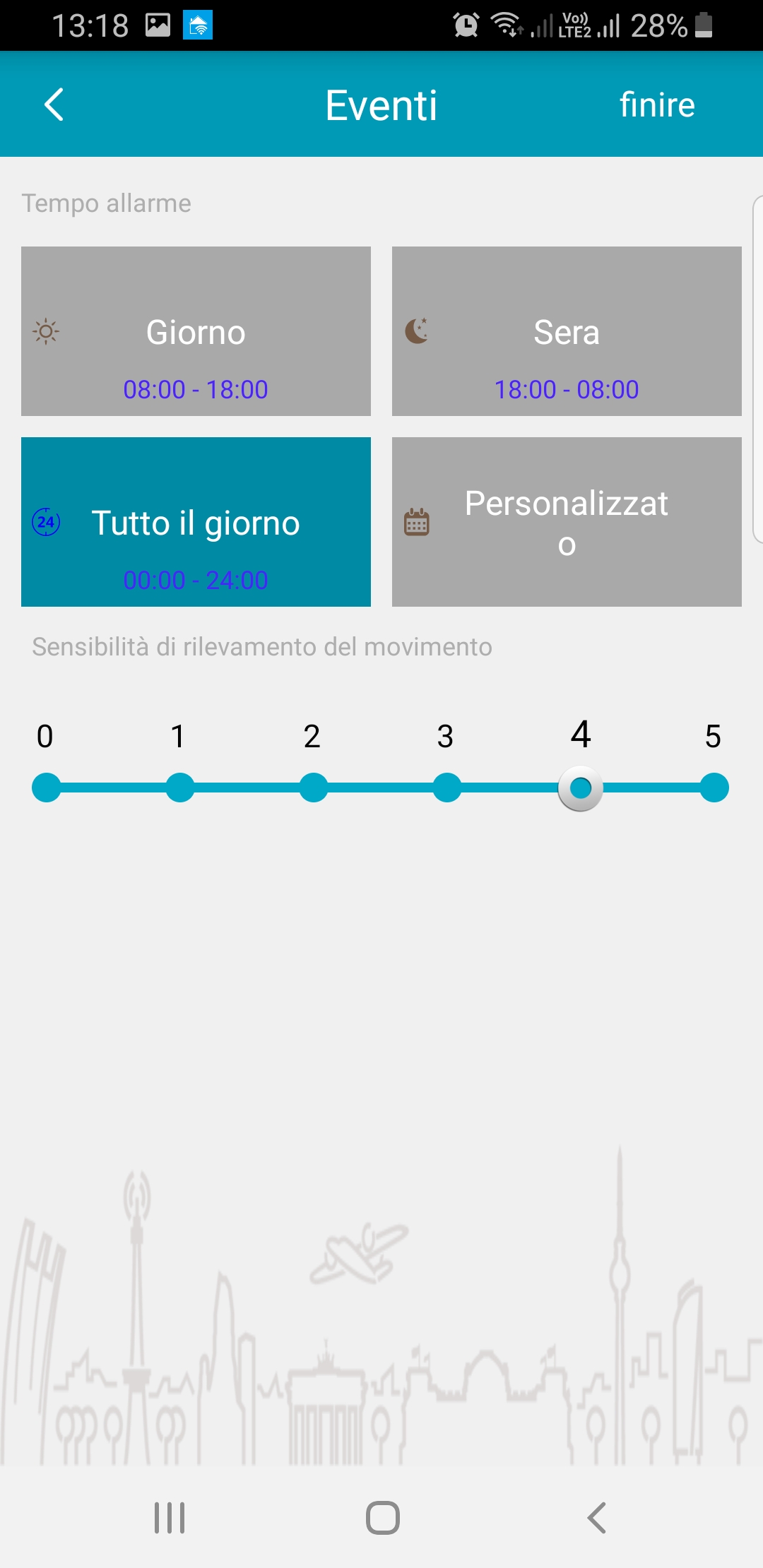The width and height of the screenshot is (763, 1568).
Task: Go back using the header arrow
Action: pos(54,105)
